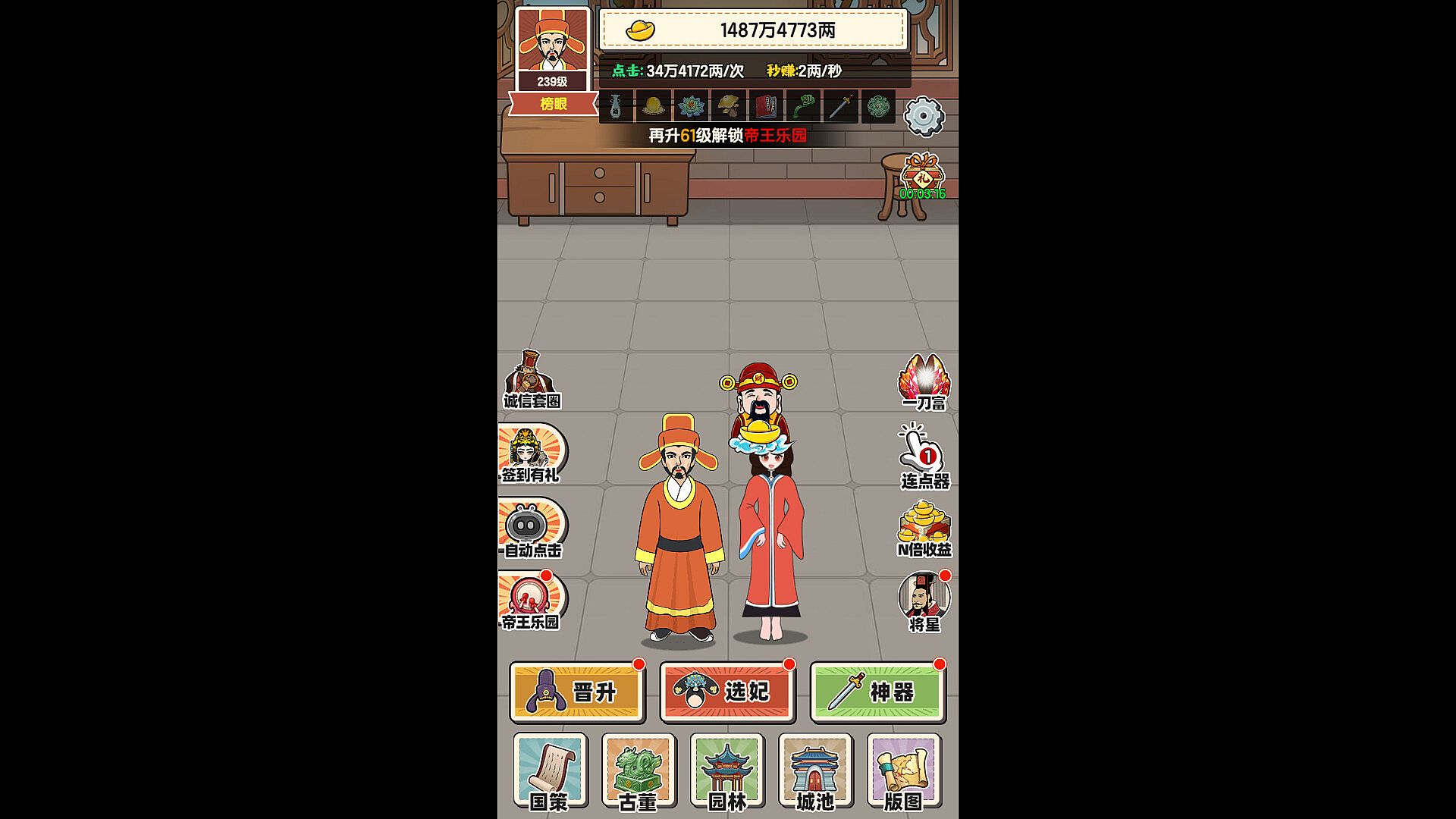Open the 将星 generals menu
This screenshot has width=1456, height=819.
click(x=924, y=601)
